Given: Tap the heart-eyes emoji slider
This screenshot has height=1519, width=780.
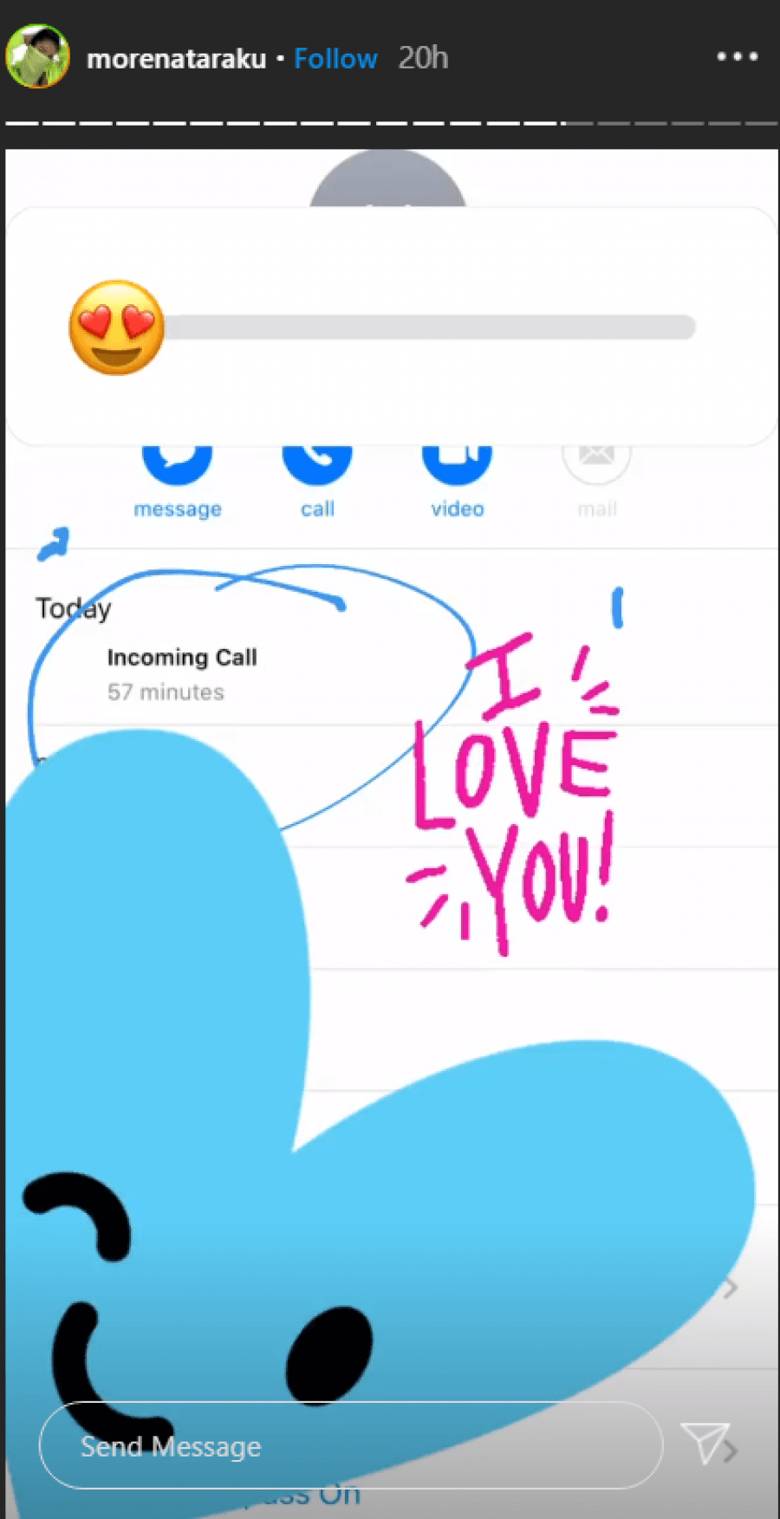Looking at the screenshot, I should click(117, 328).
